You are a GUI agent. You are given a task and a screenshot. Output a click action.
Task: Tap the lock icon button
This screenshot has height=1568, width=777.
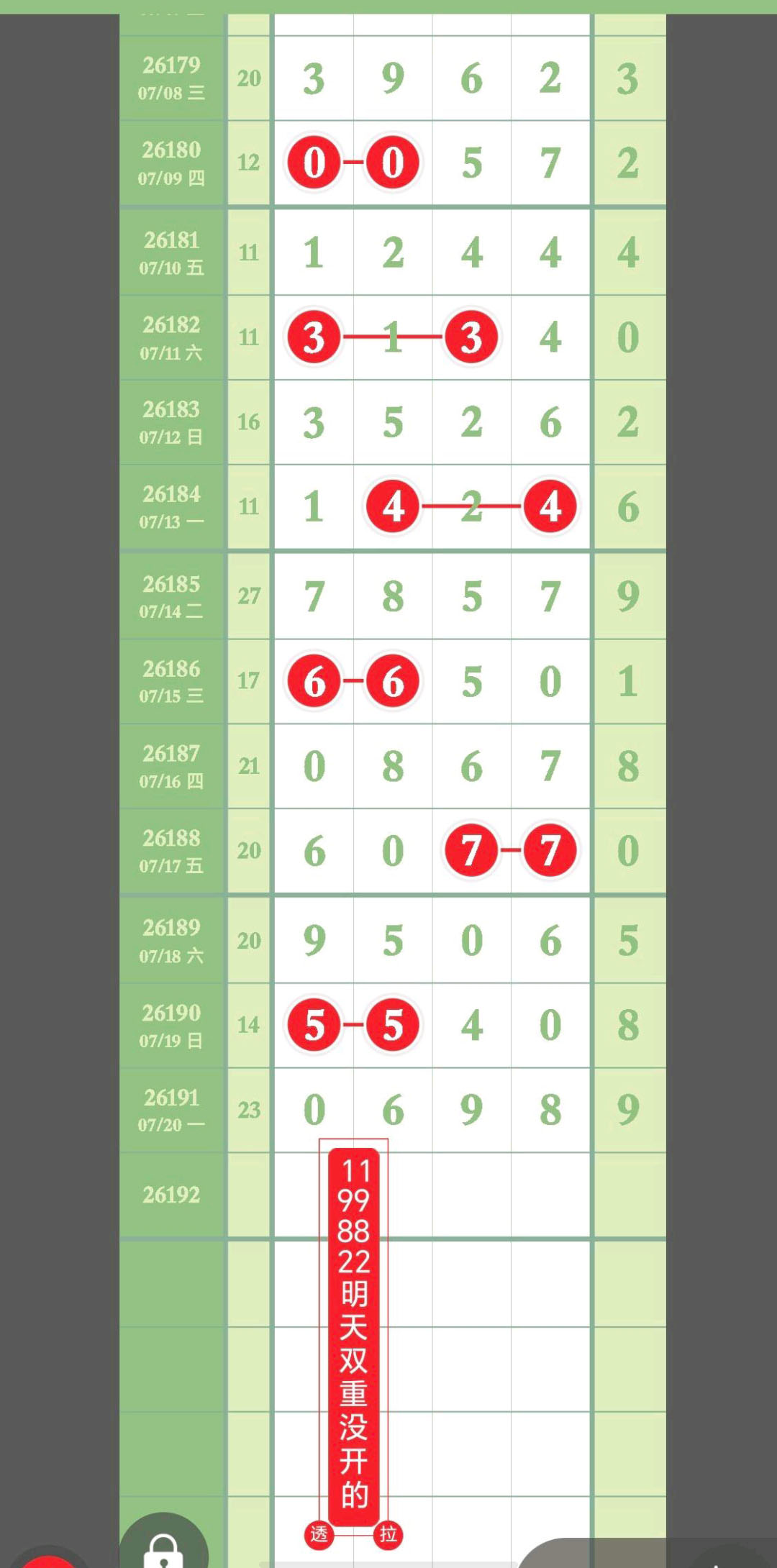point(164,1547)
